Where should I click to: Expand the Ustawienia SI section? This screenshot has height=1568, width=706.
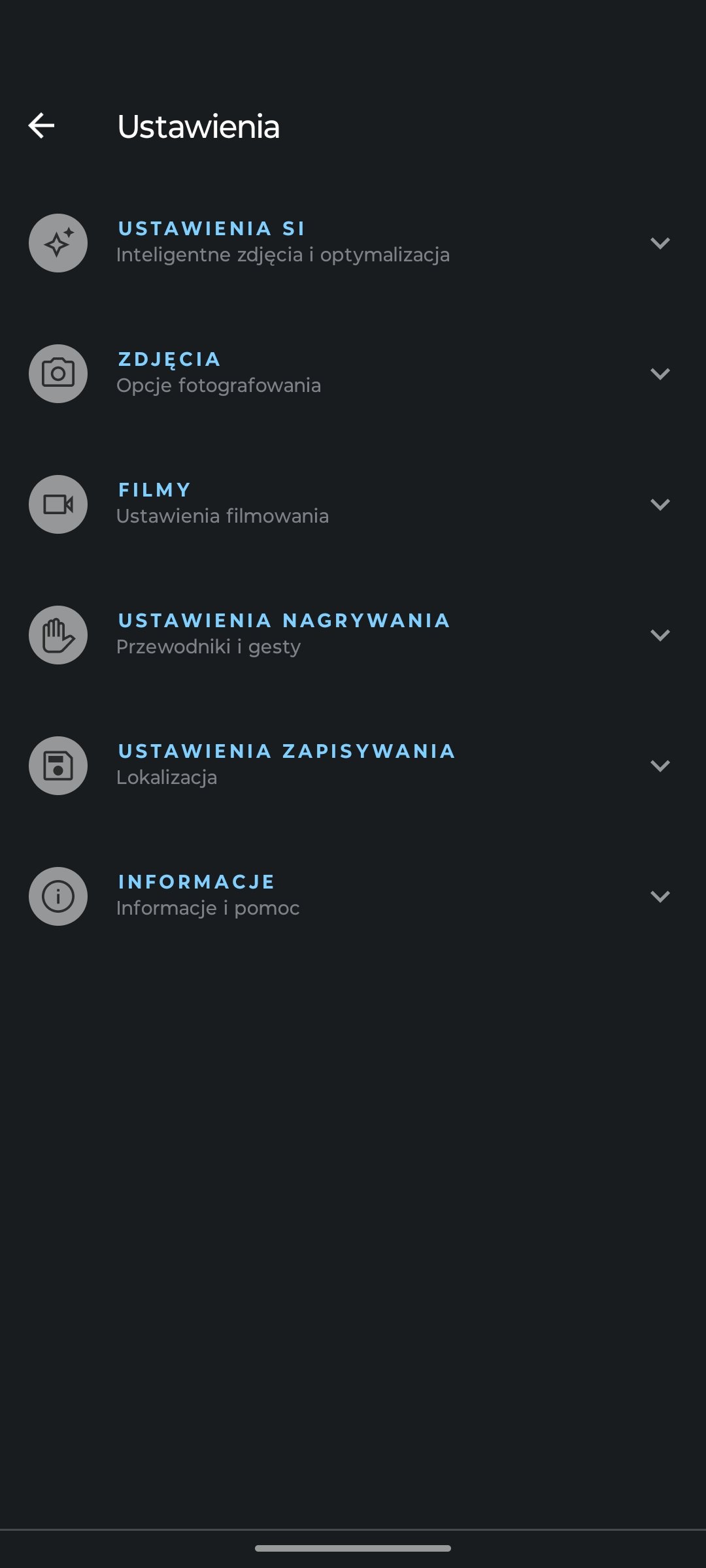pyautogui.click(x=353, y=242)
